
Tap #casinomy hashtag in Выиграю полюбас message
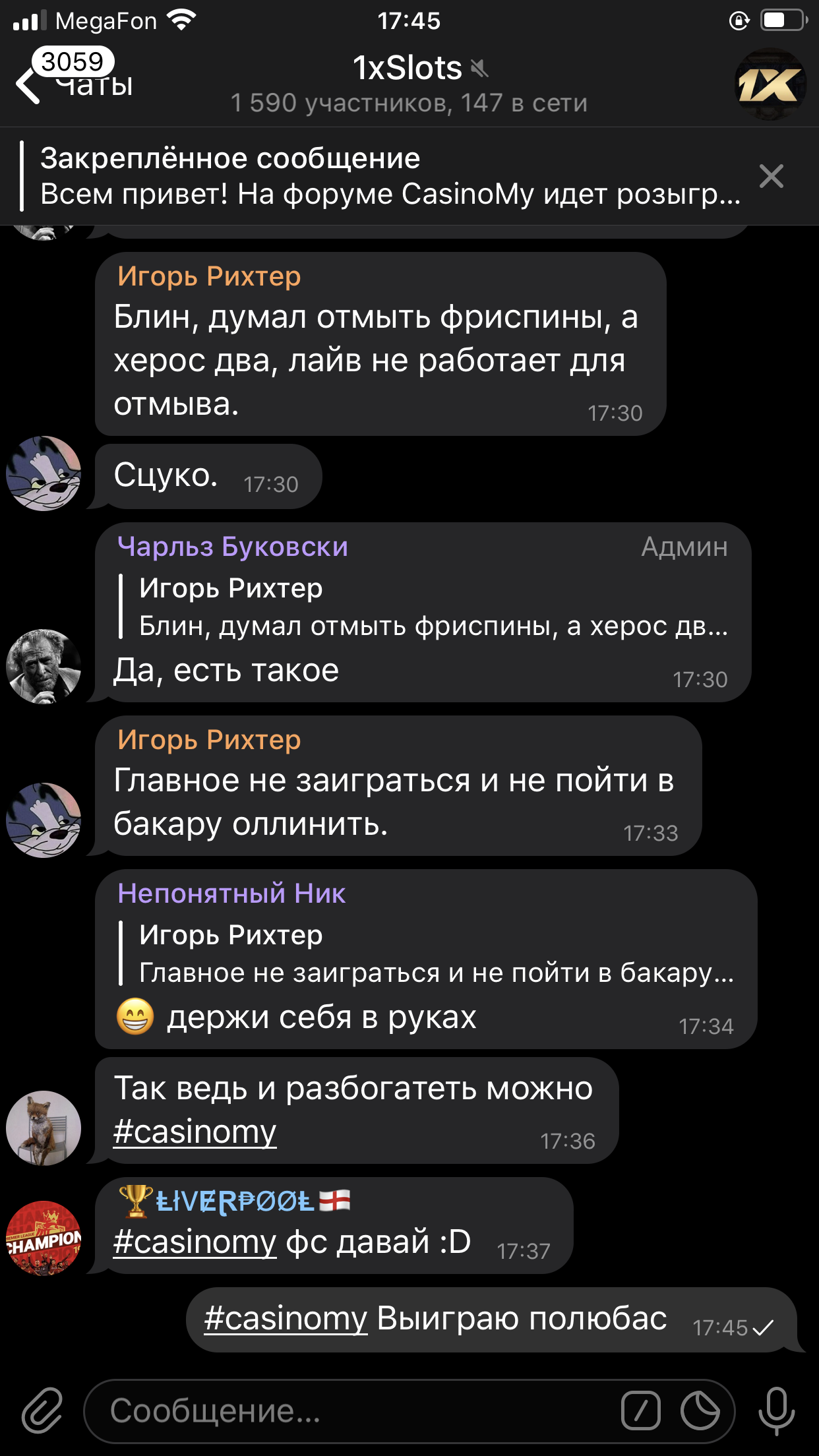[285, 1319]
